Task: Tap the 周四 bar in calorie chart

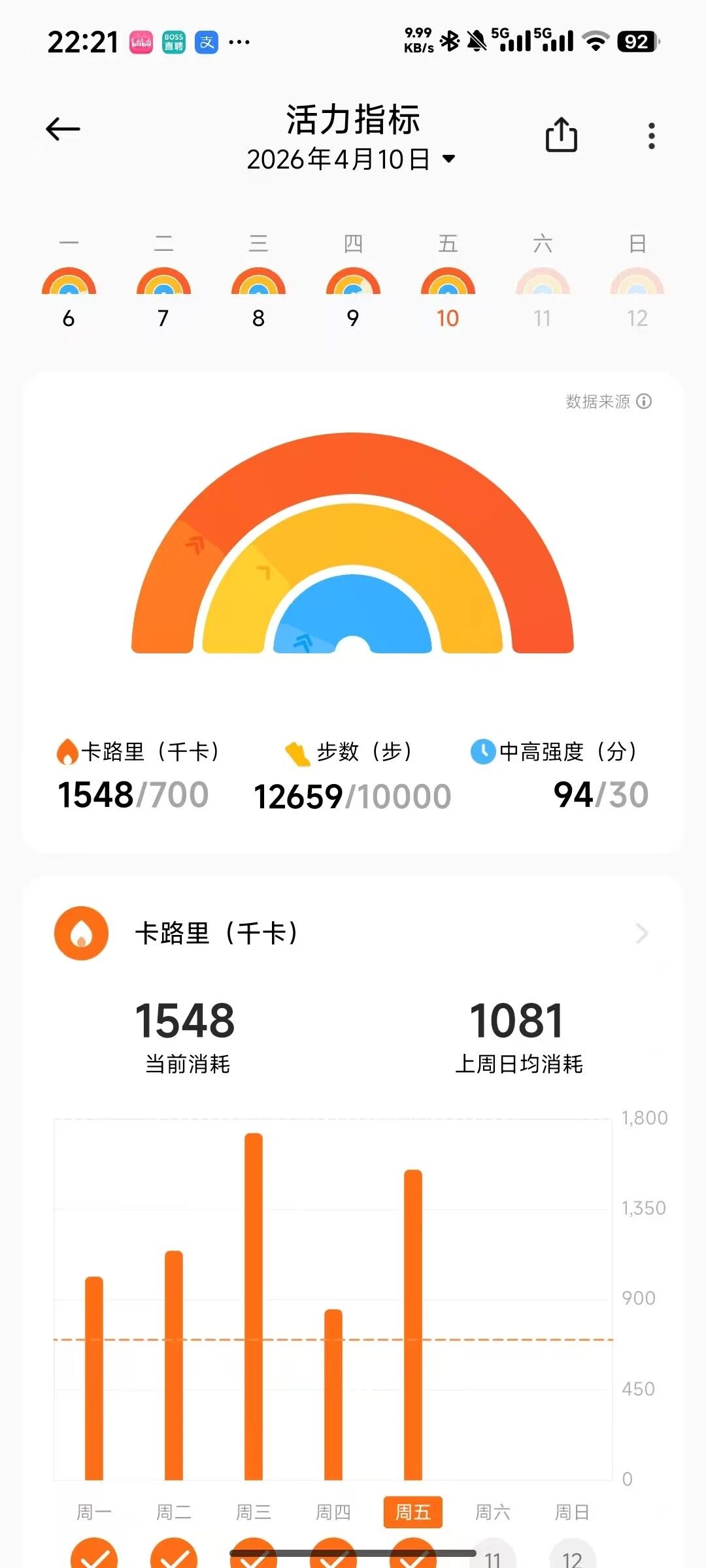Action: (333, 1395)
